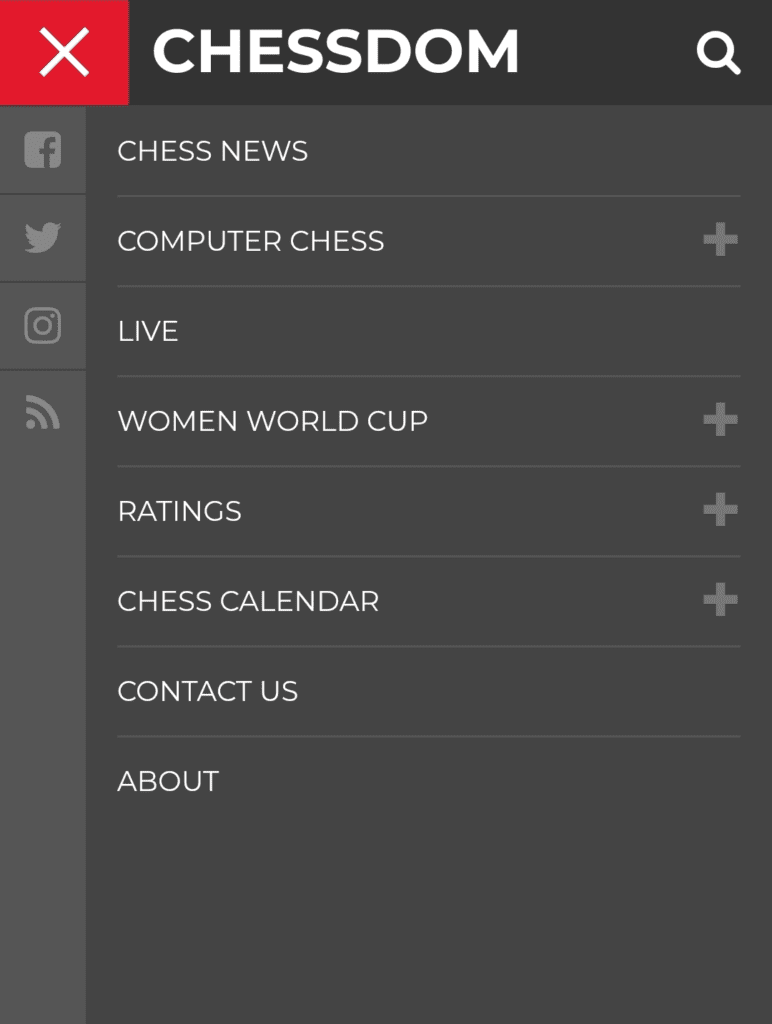Open the Computer Chess section
772x1024 pixels.
coord(250,241)
